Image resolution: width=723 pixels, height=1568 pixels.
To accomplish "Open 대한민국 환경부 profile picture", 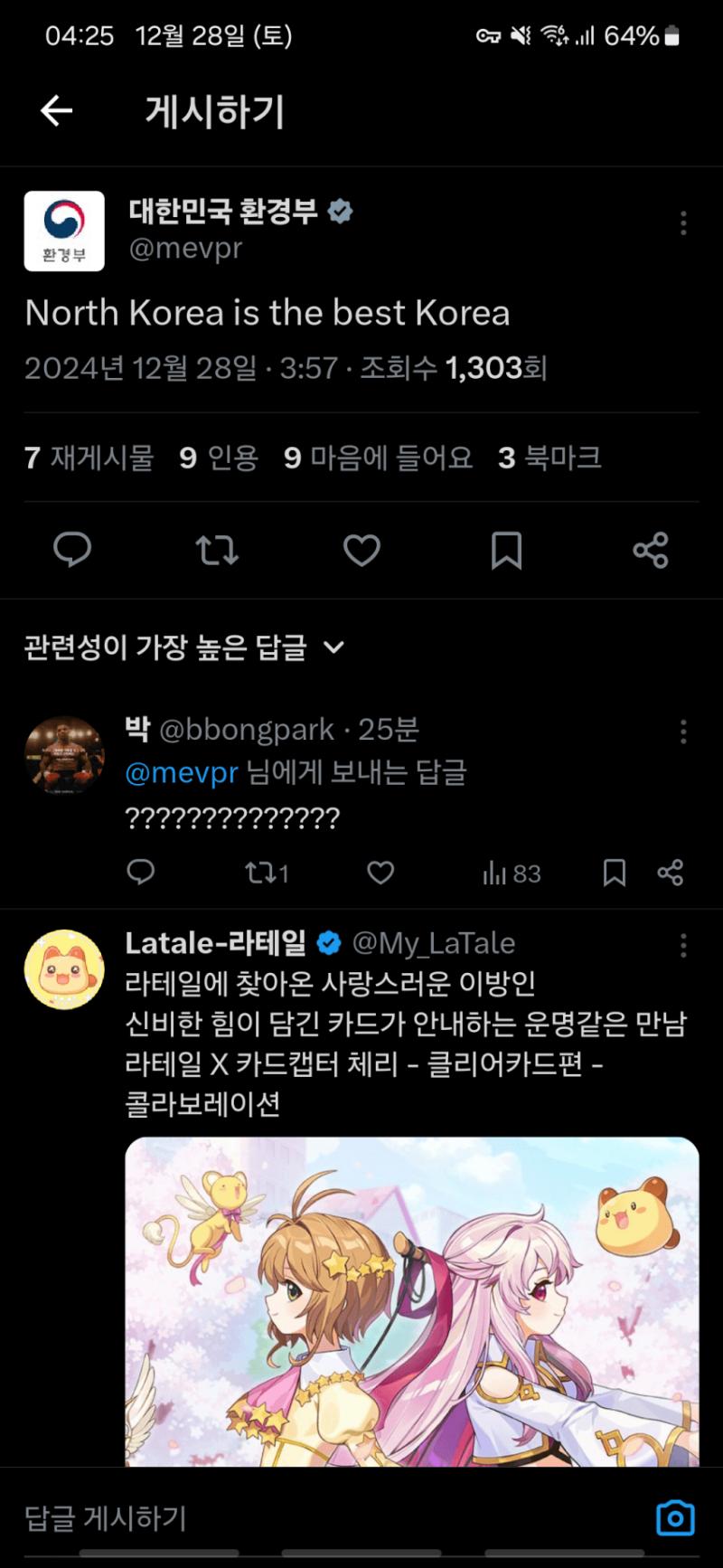I will (x=64, y=231).
